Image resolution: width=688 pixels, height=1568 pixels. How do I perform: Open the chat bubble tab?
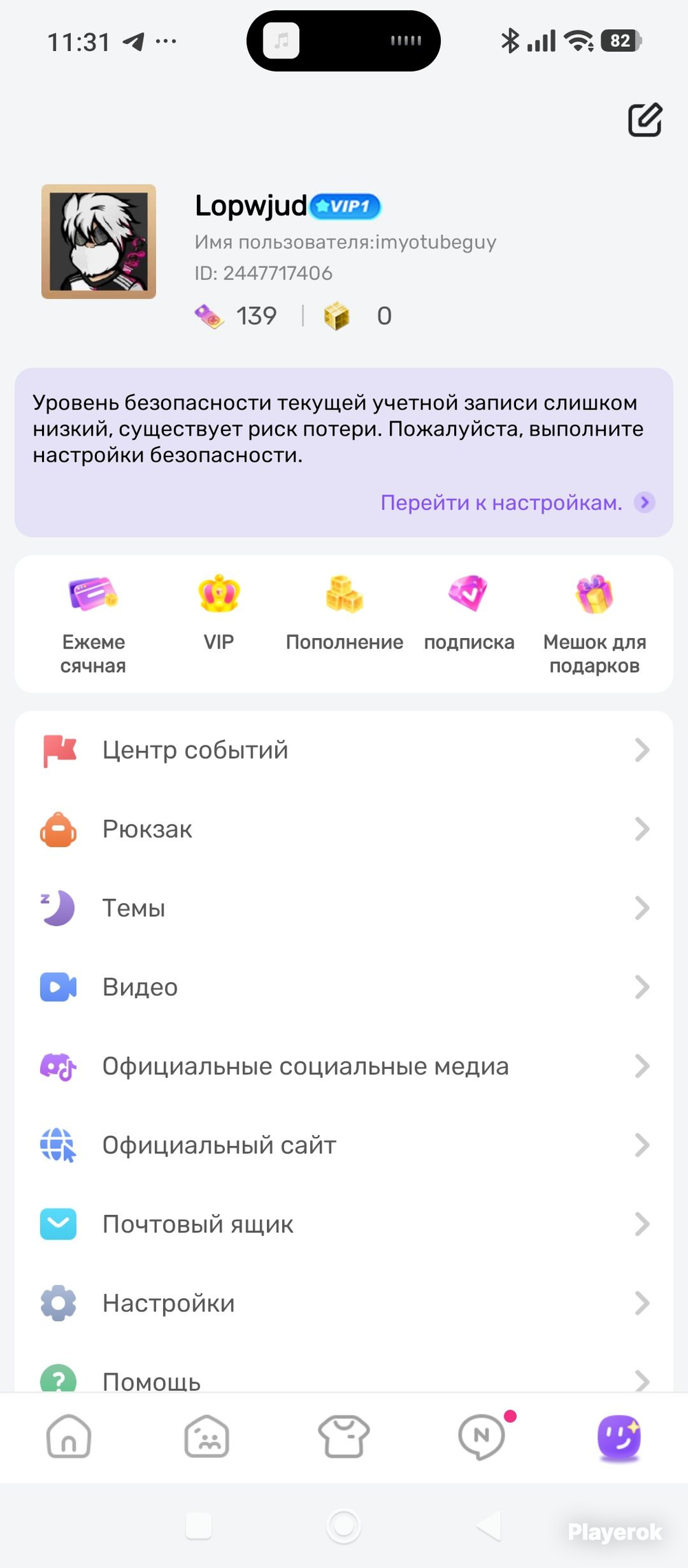[482, 1437]
